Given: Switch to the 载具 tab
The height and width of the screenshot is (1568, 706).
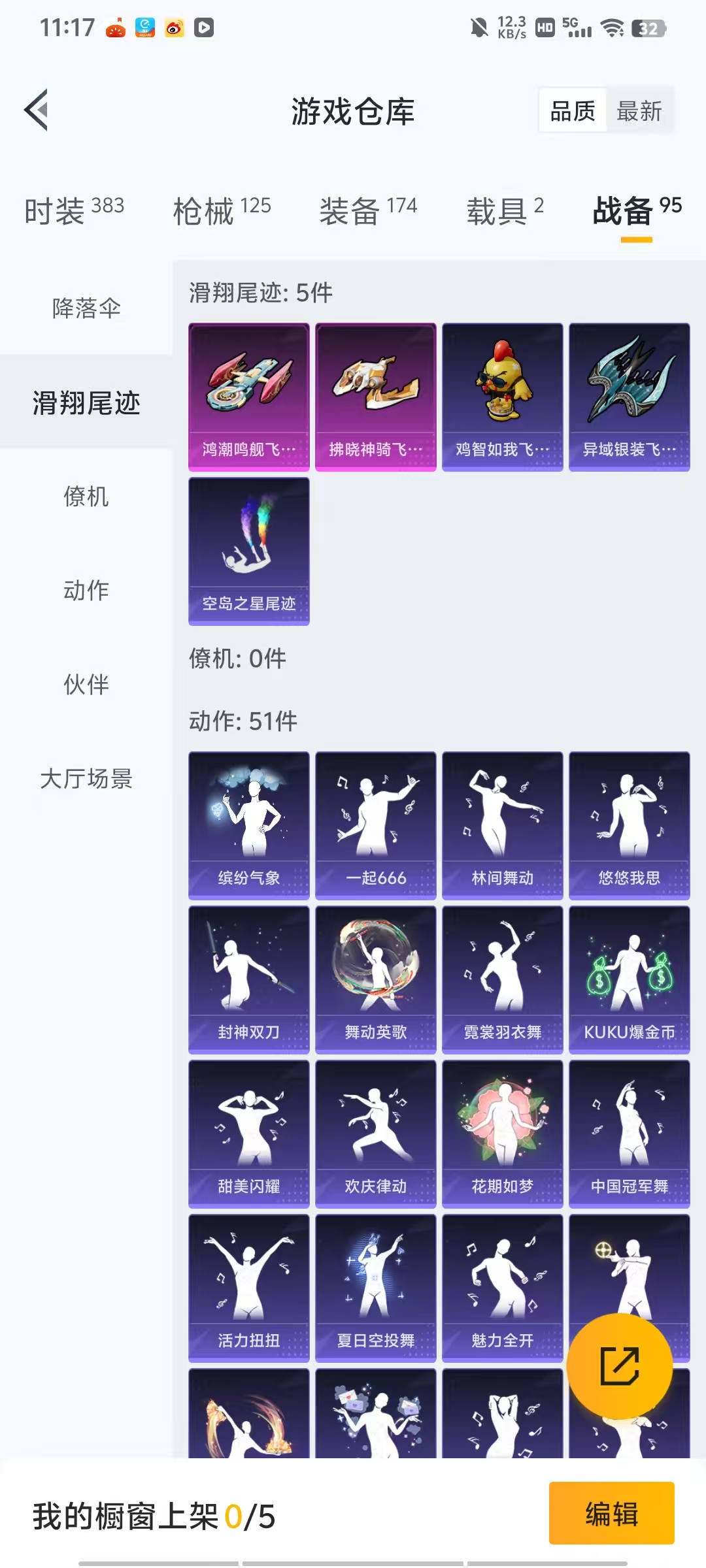Looking at the screenshot, I should [x=504, y=210].
